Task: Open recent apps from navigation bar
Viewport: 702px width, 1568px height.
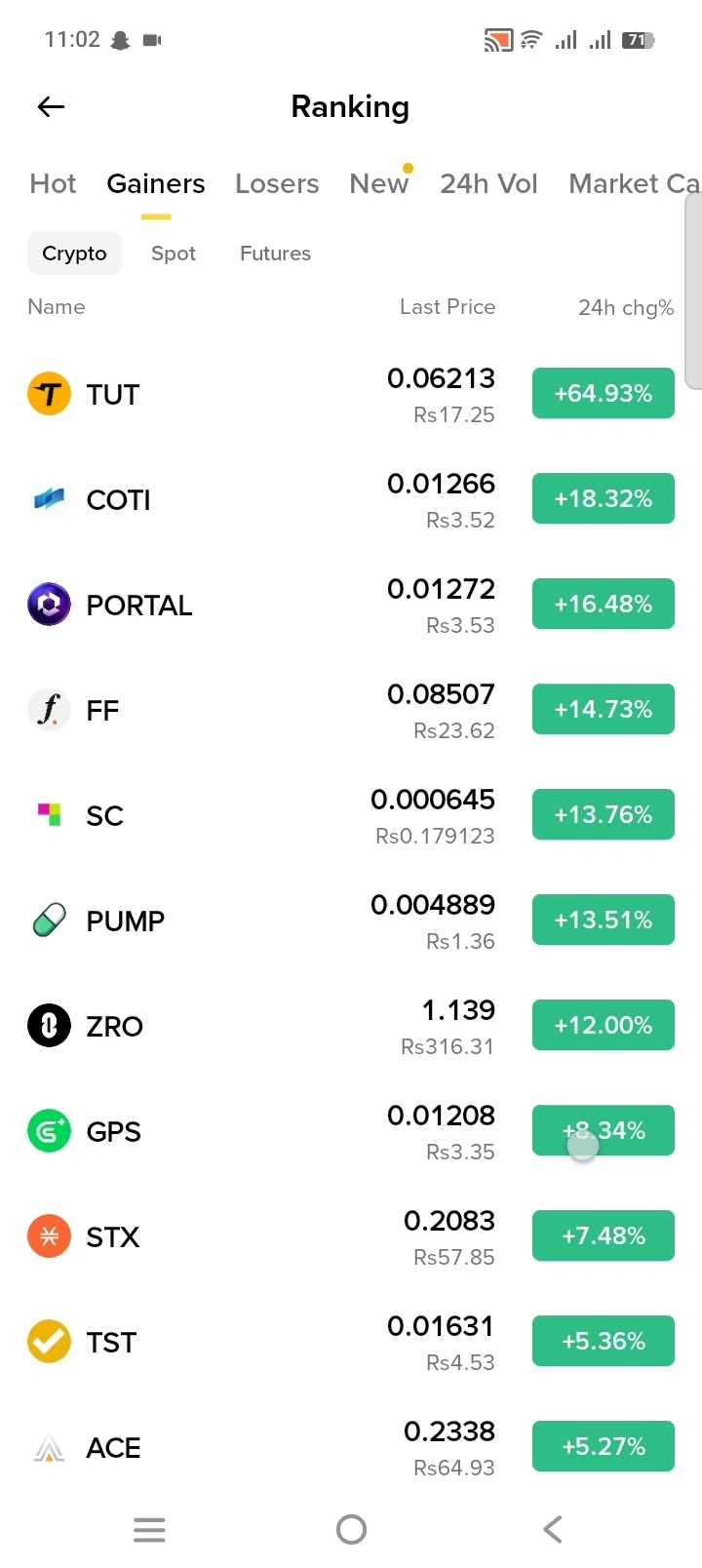Action: (x=149, y=1529)
